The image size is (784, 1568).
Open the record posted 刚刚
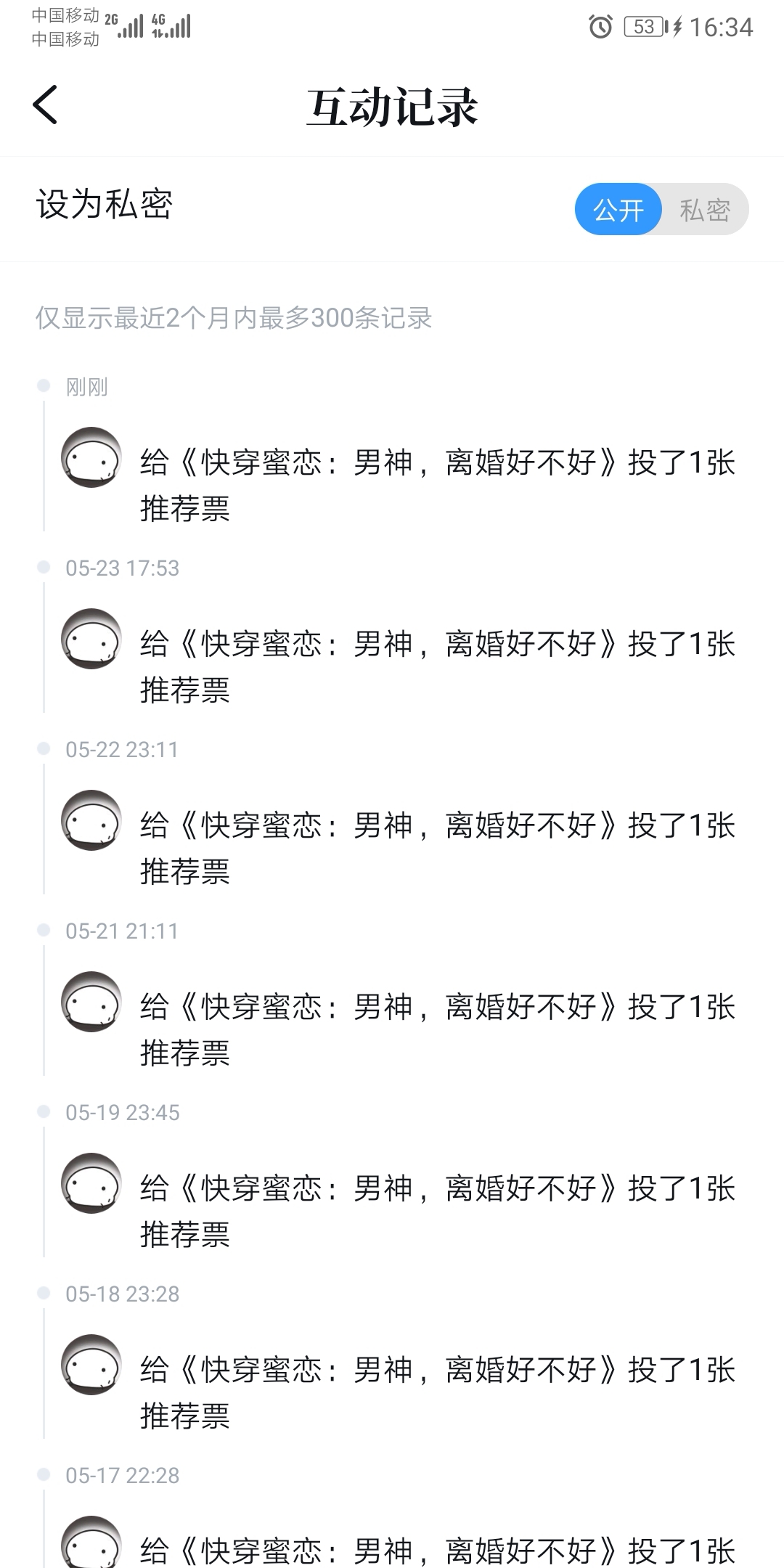coord(437,484)
